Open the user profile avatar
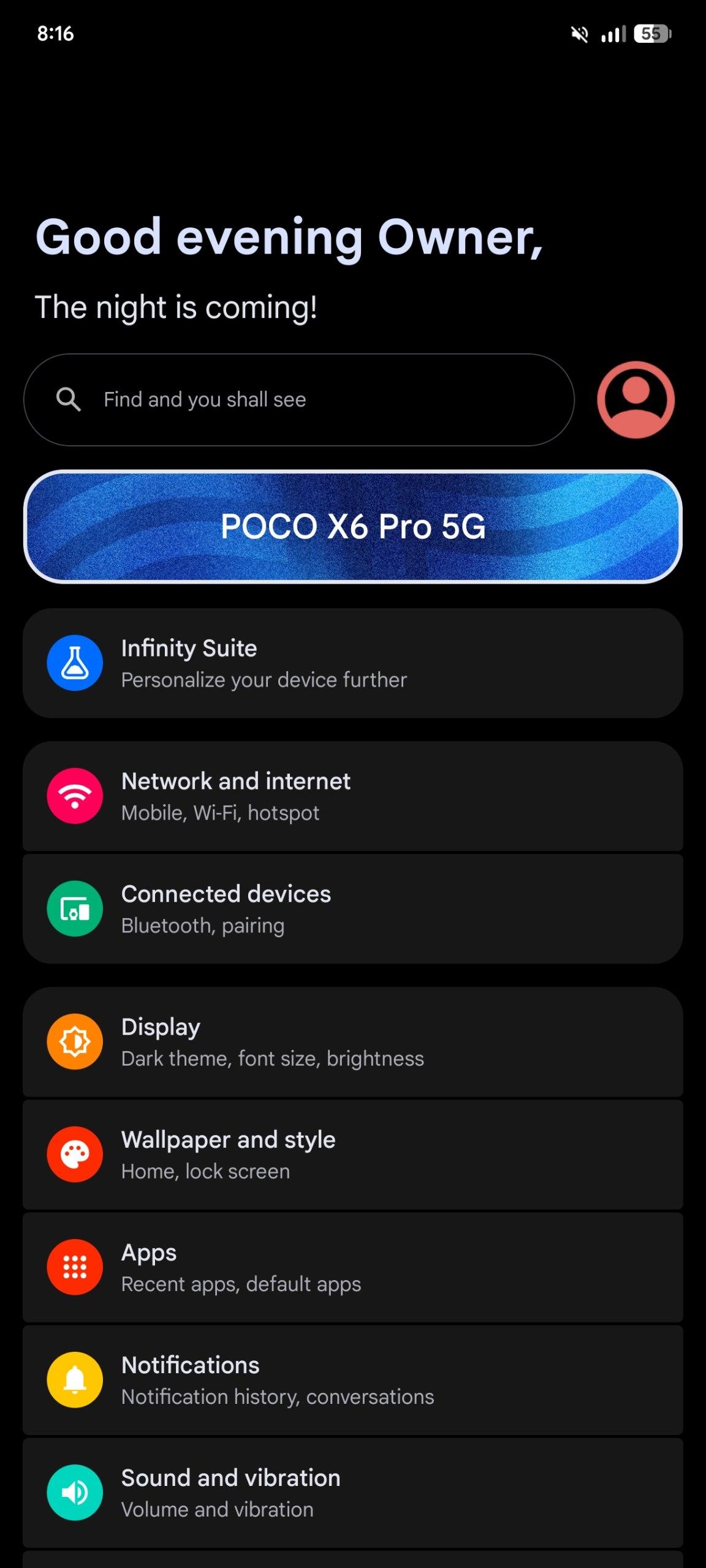Image resolution: width=706 pixels, height=1568 pixels. (636, 399)
